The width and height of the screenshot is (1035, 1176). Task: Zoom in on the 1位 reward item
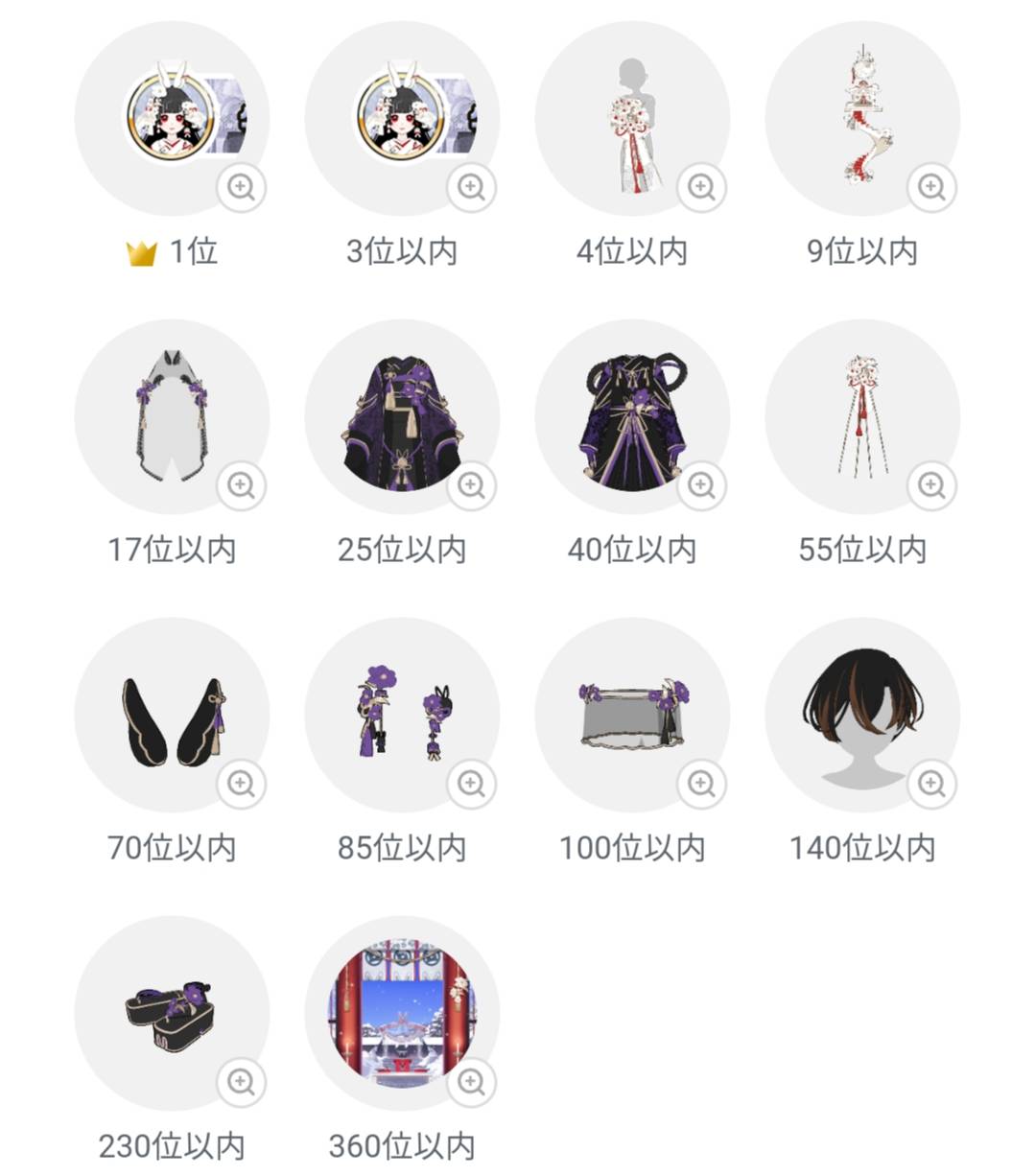pos(241,187)
